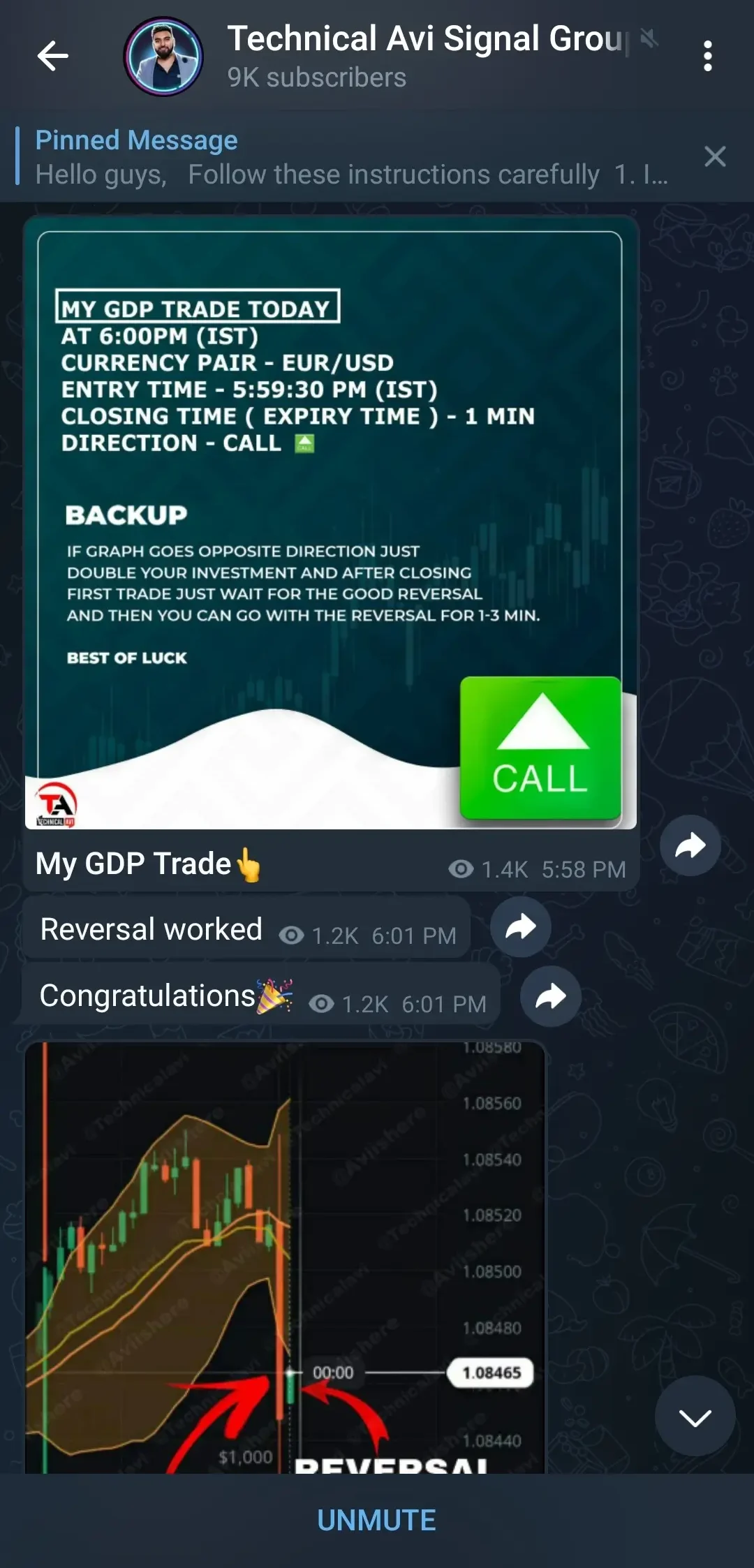Open Technical Avi Signal Group info
This screenshot has width=754, height=1568.
(426, 56)
